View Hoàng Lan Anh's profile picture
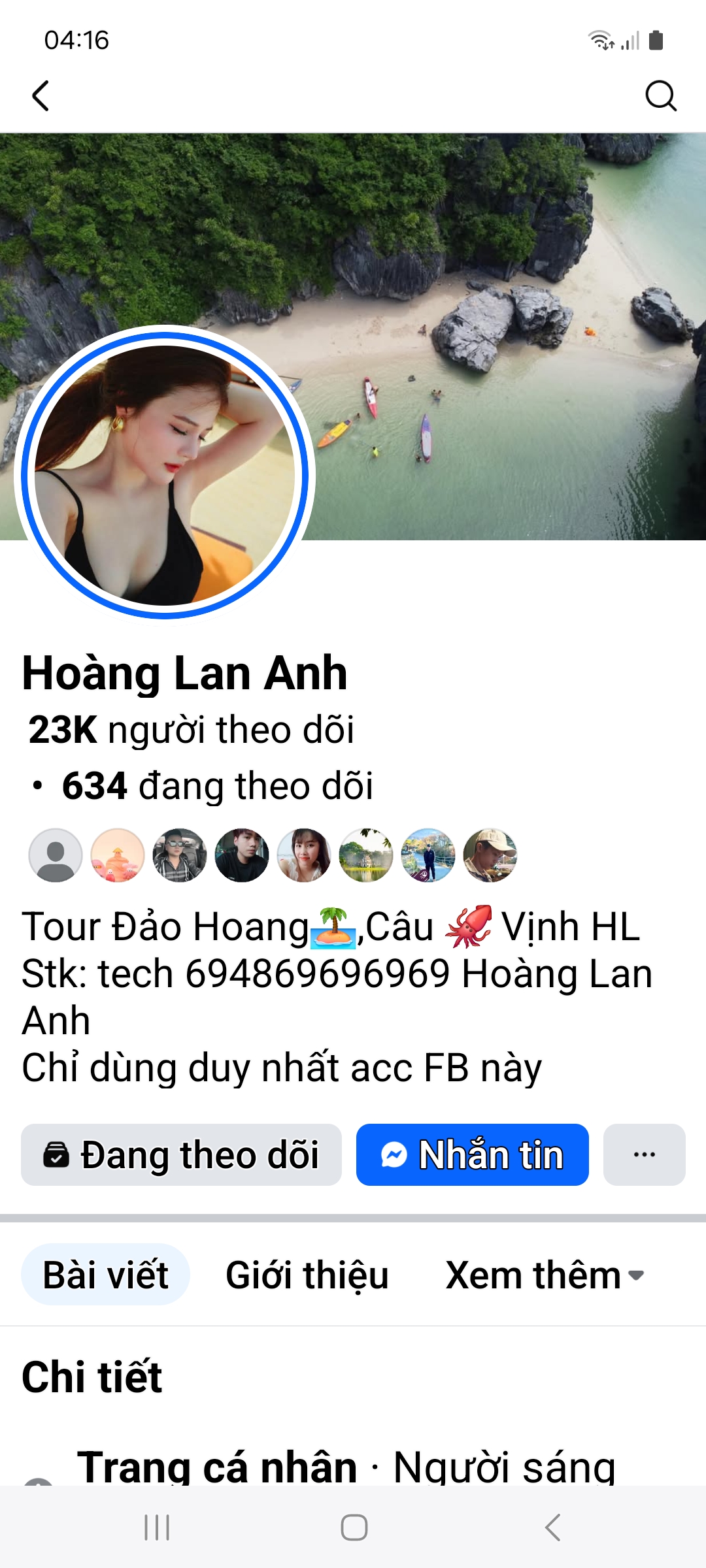The height and width of the screenshot is (1568, 706). click(165, 475)
